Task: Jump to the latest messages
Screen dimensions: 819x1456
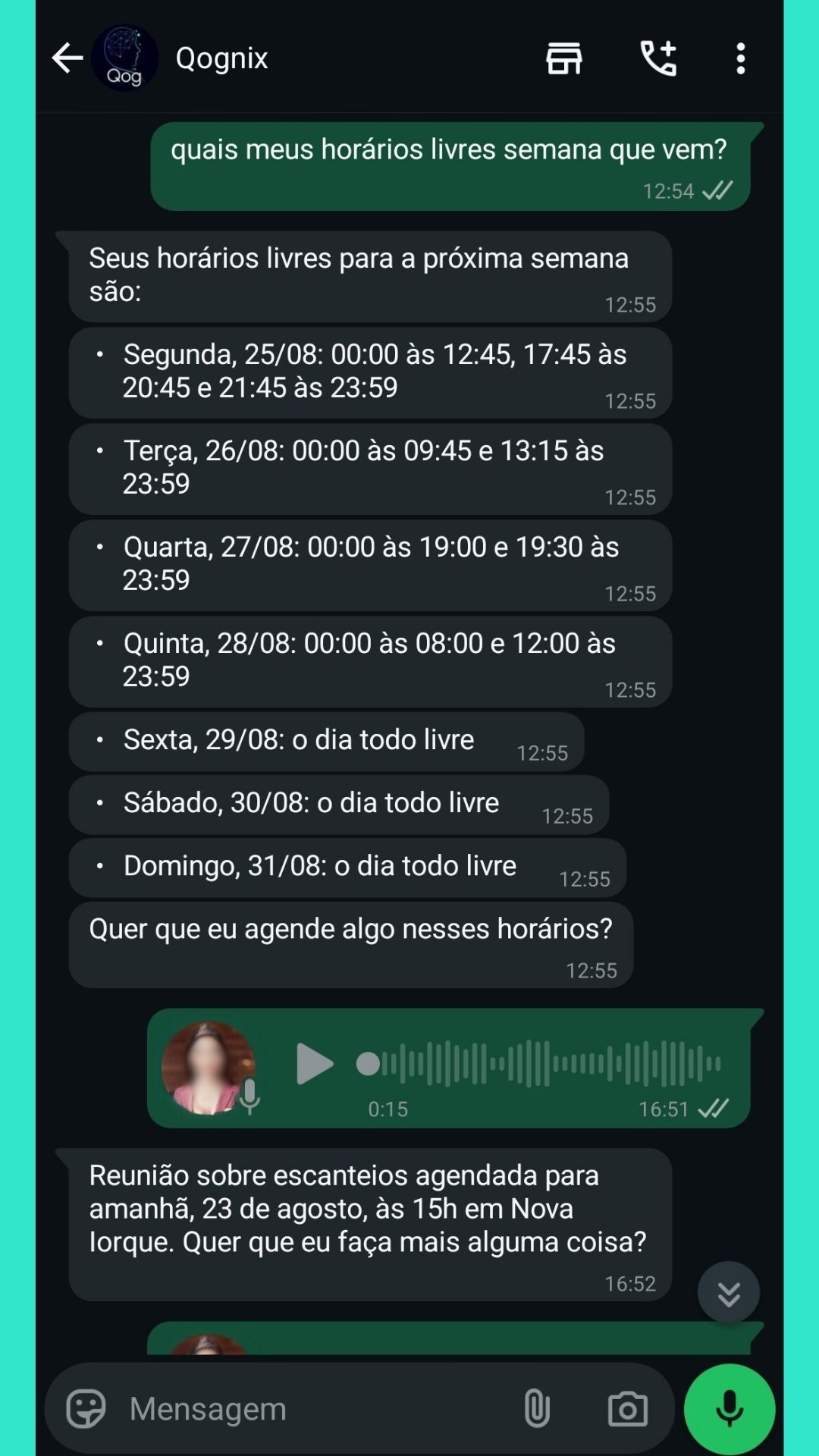Action: (x=728, y=1293)
